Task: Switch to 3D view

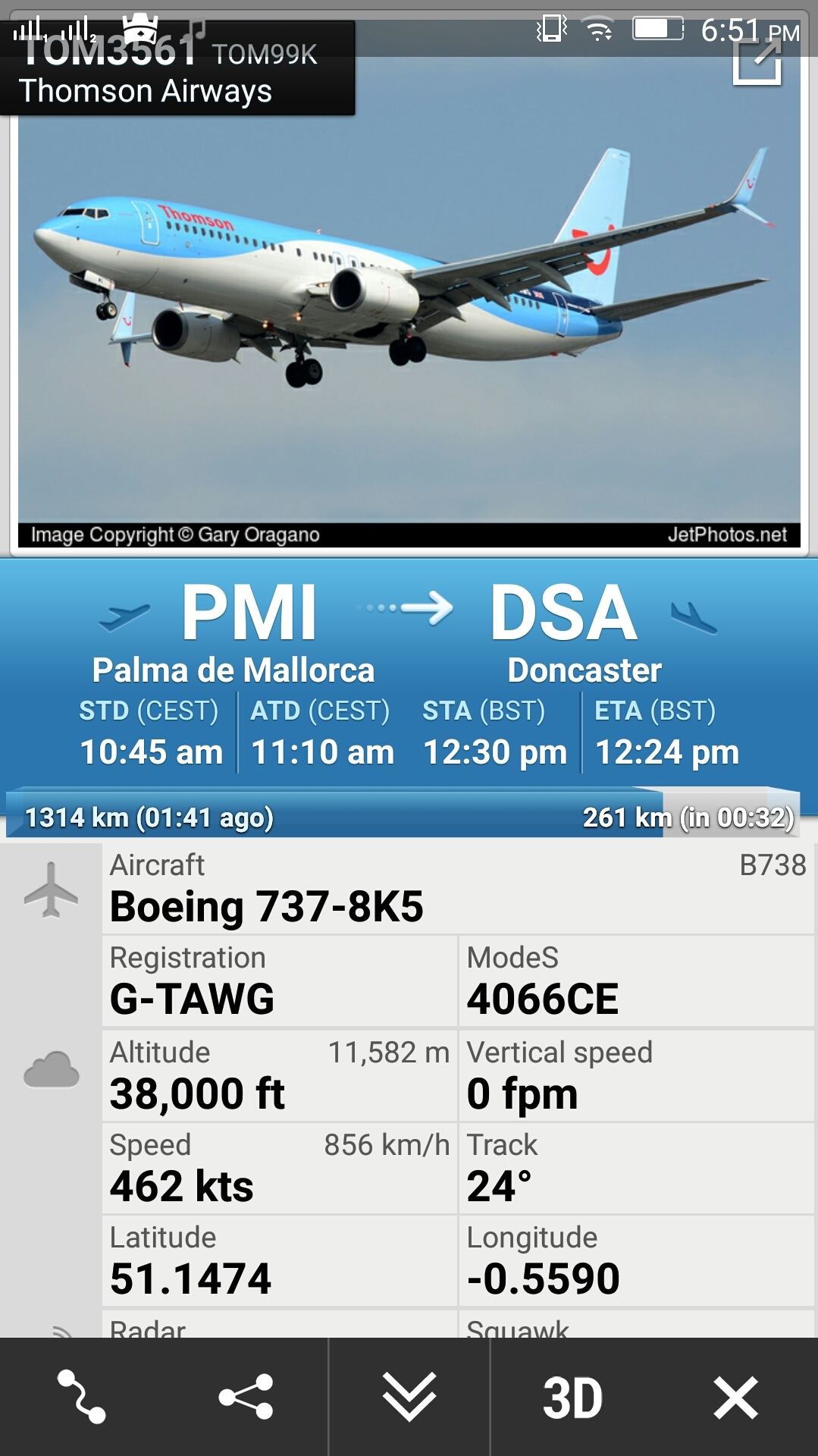Action: [572, 1397]
